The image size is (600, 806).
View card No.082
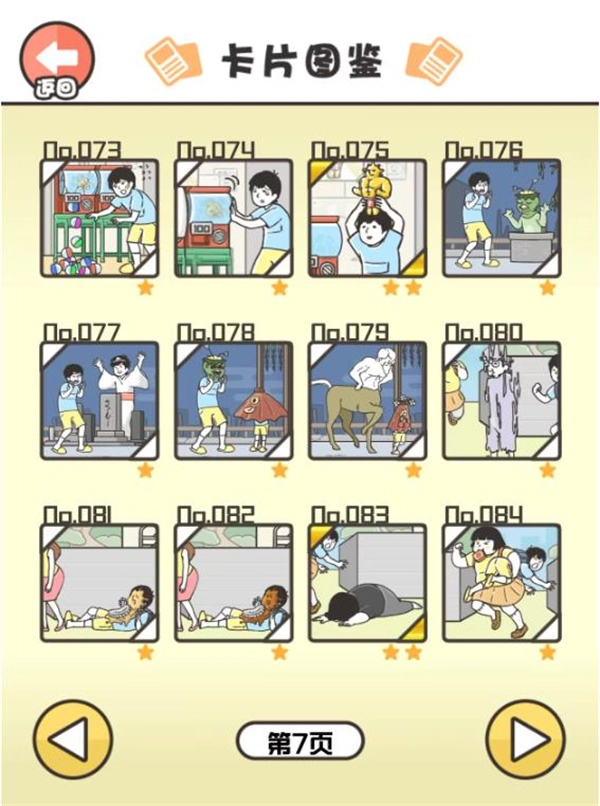point(233,582)
